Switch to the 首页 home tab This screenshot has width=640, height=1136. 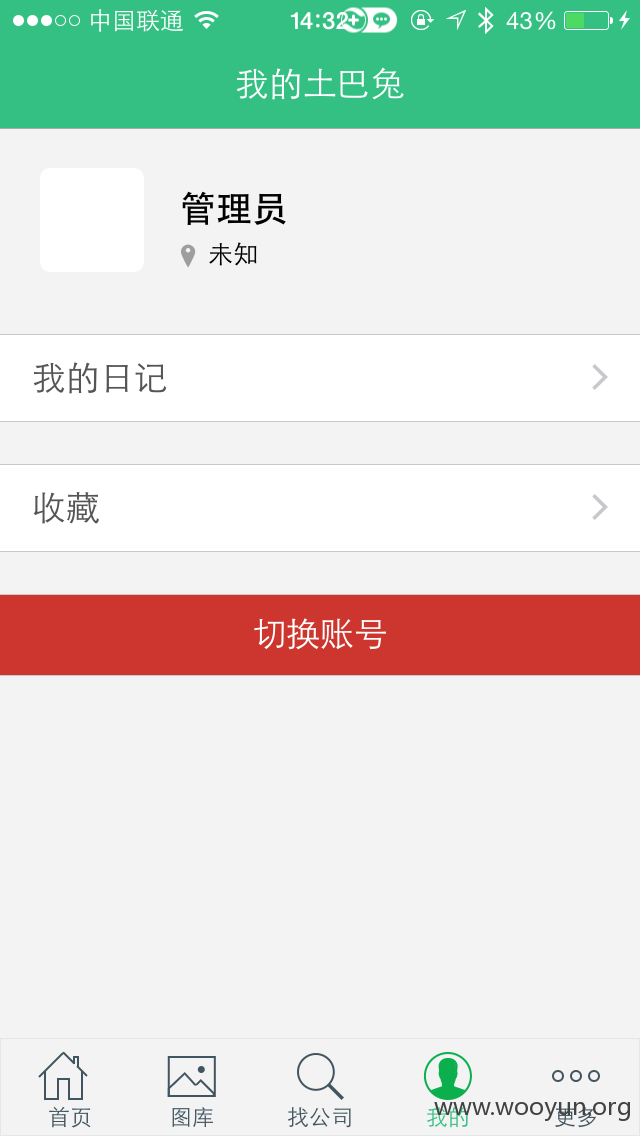(x=65, y=1089)
